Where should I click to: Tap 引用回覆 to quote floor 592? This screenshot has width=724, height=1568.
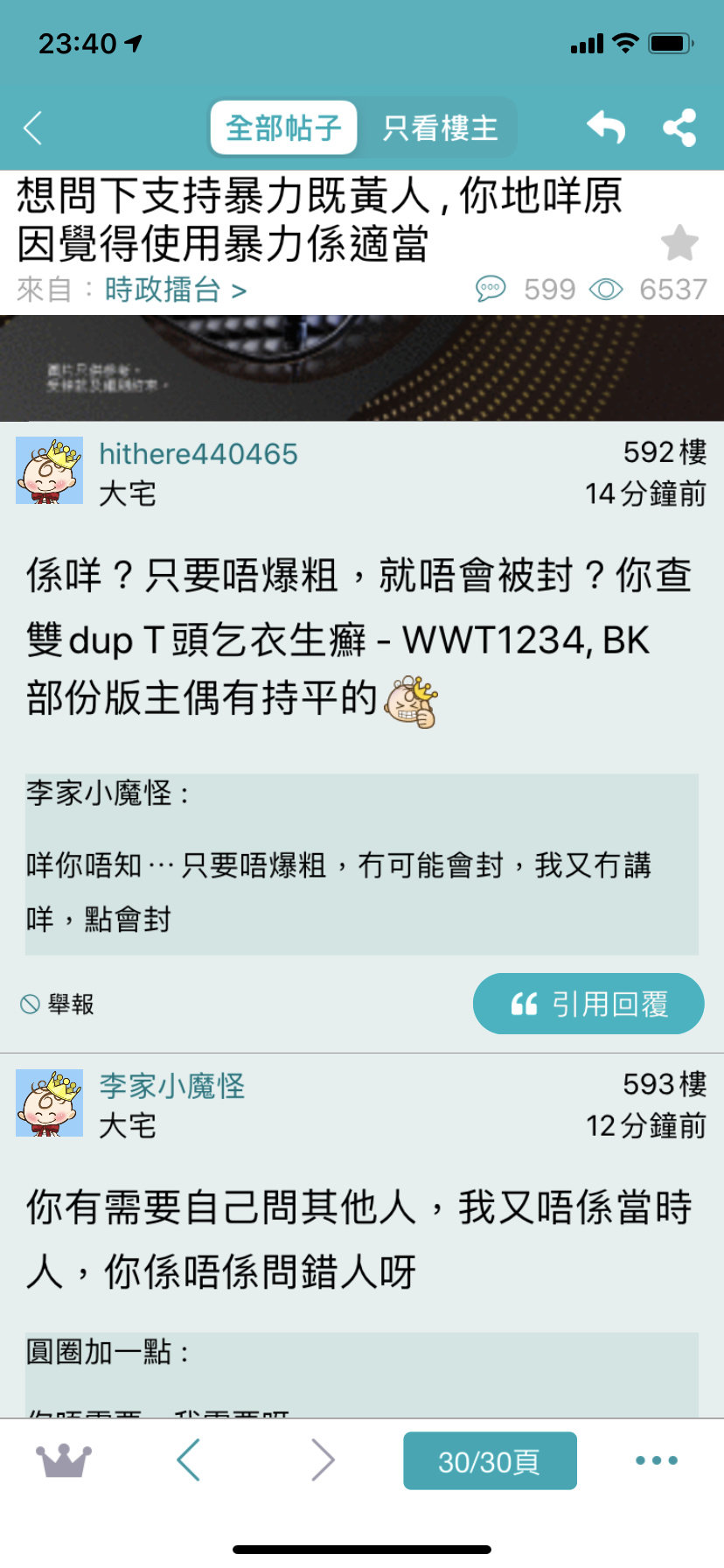click(588, 1004)
